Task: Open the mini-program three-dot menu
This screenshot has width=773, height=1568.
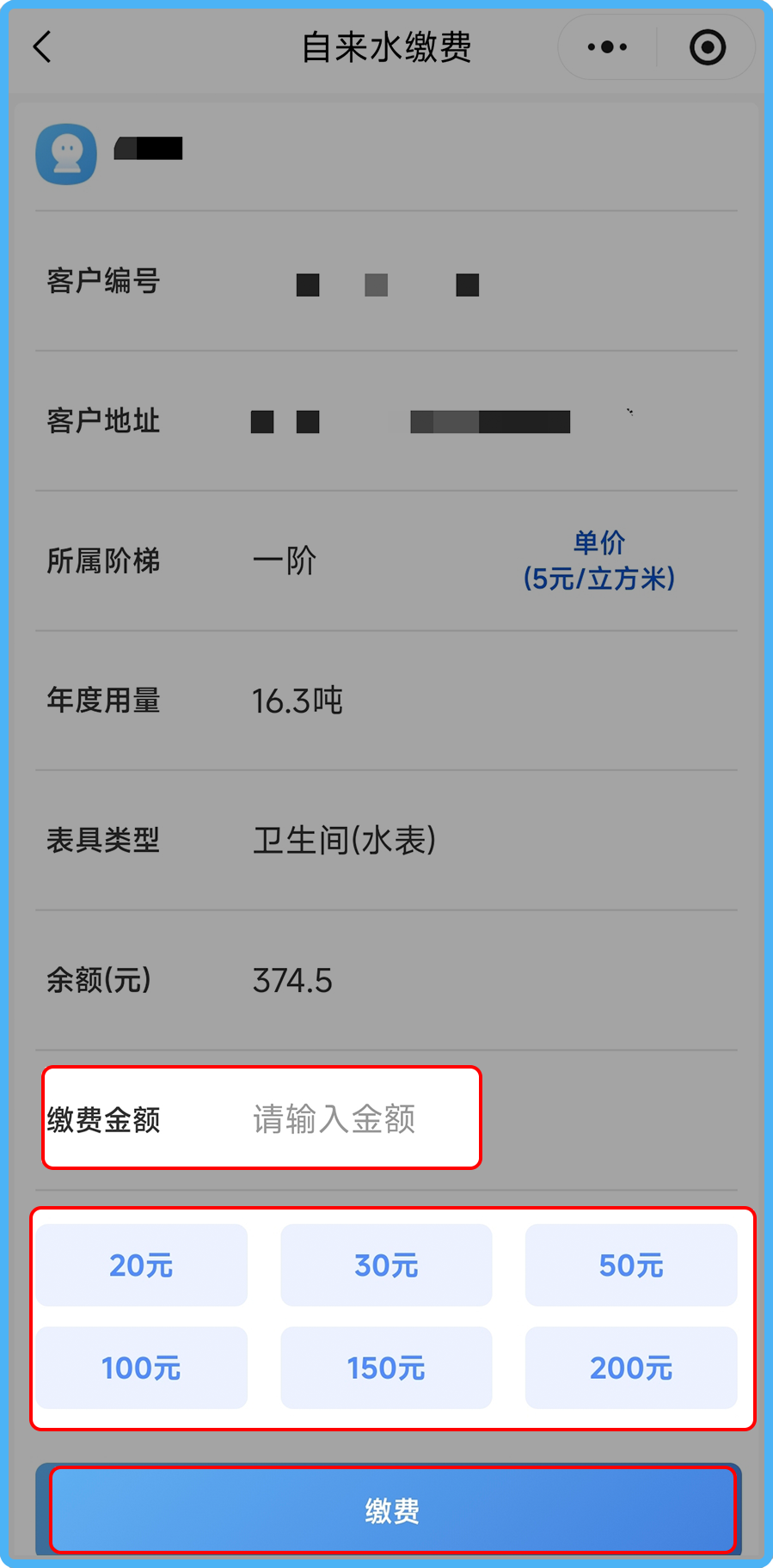Action: 607,47
